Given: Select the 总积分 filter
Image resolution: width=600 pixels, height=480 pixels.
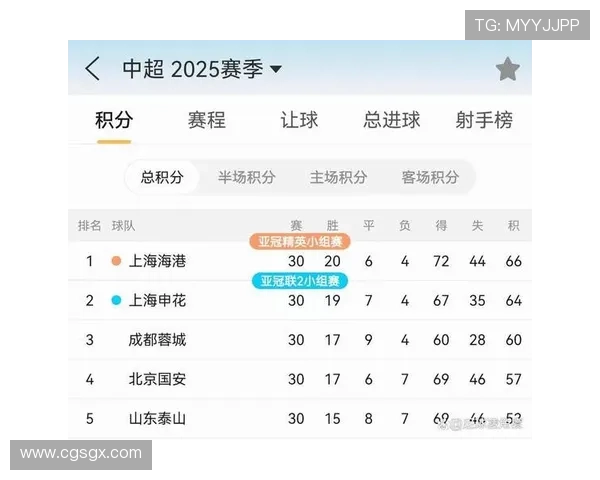Looking at the screenshot, I should [x=162, y=177].
